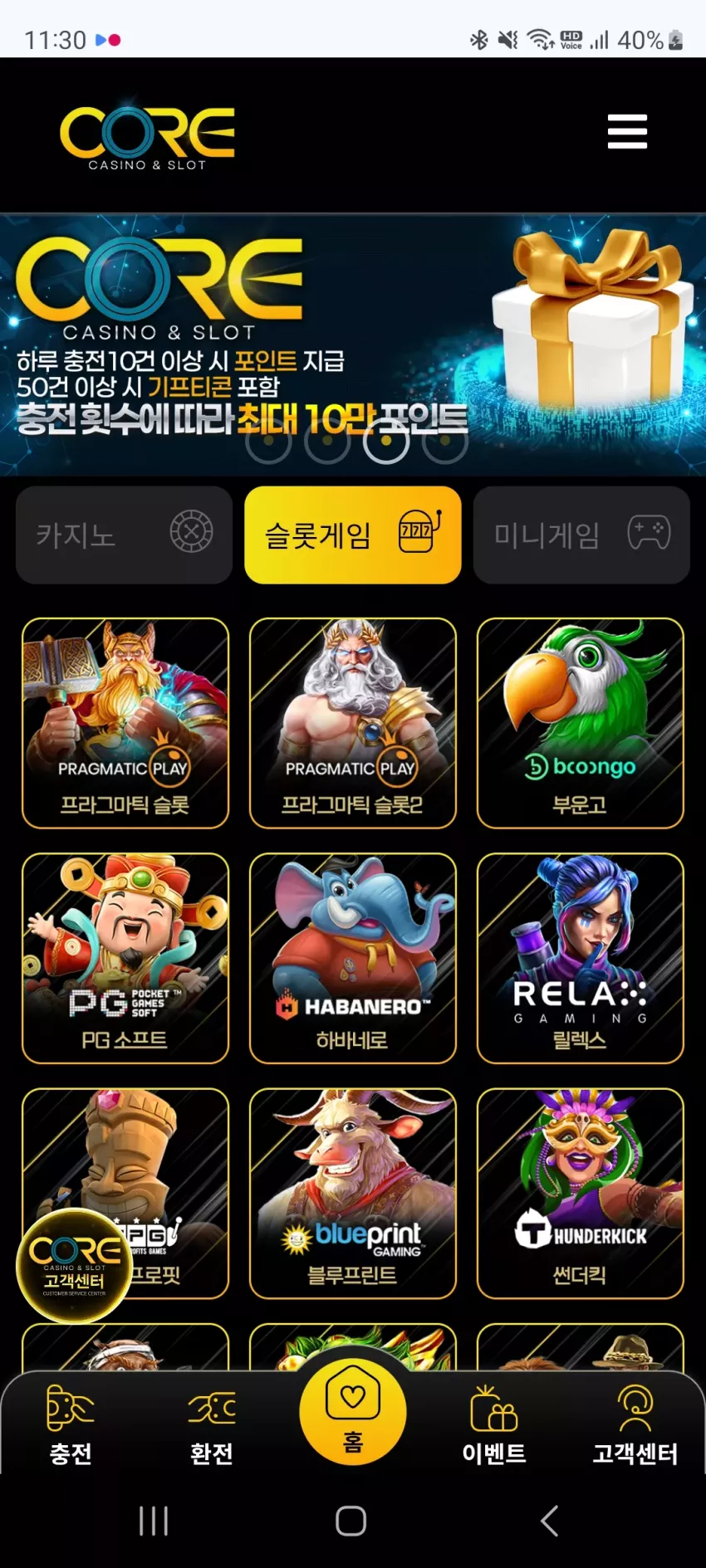The image size is (706, 1568).
Task: Go to 충전 in bottom bar
Action: click(71, 1425)
